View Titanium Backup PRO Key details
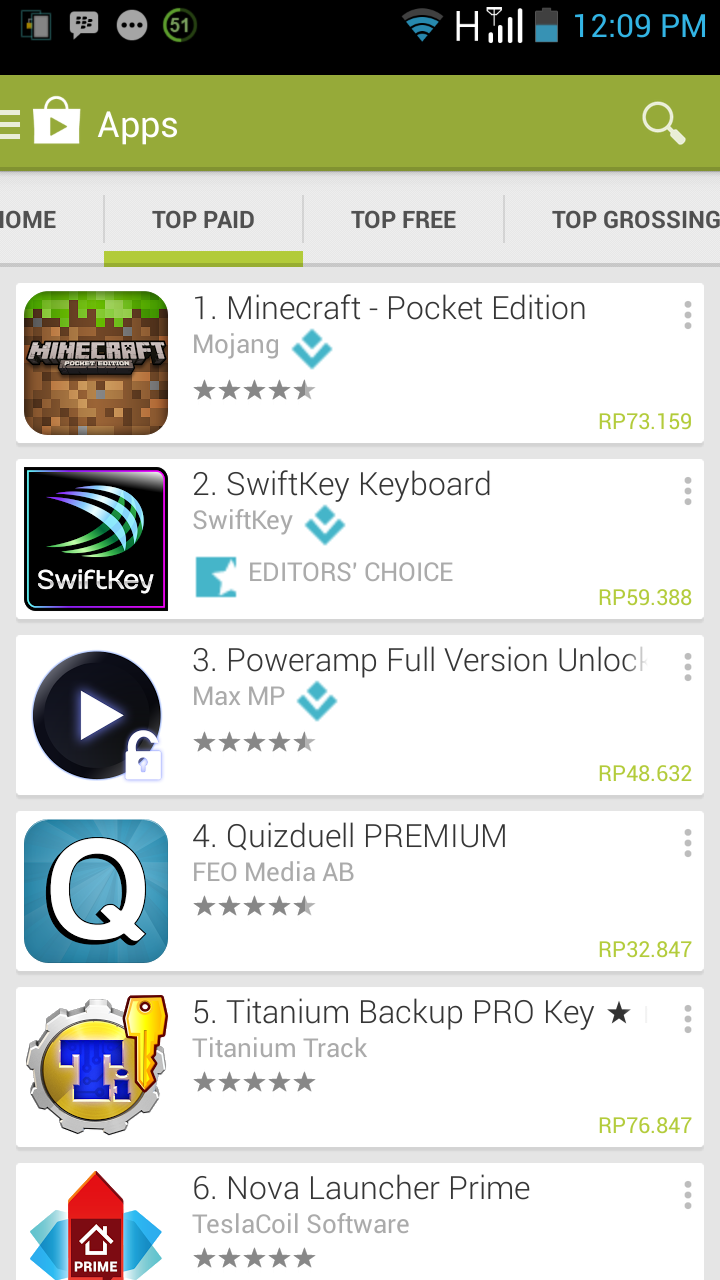 (393, 1012)
